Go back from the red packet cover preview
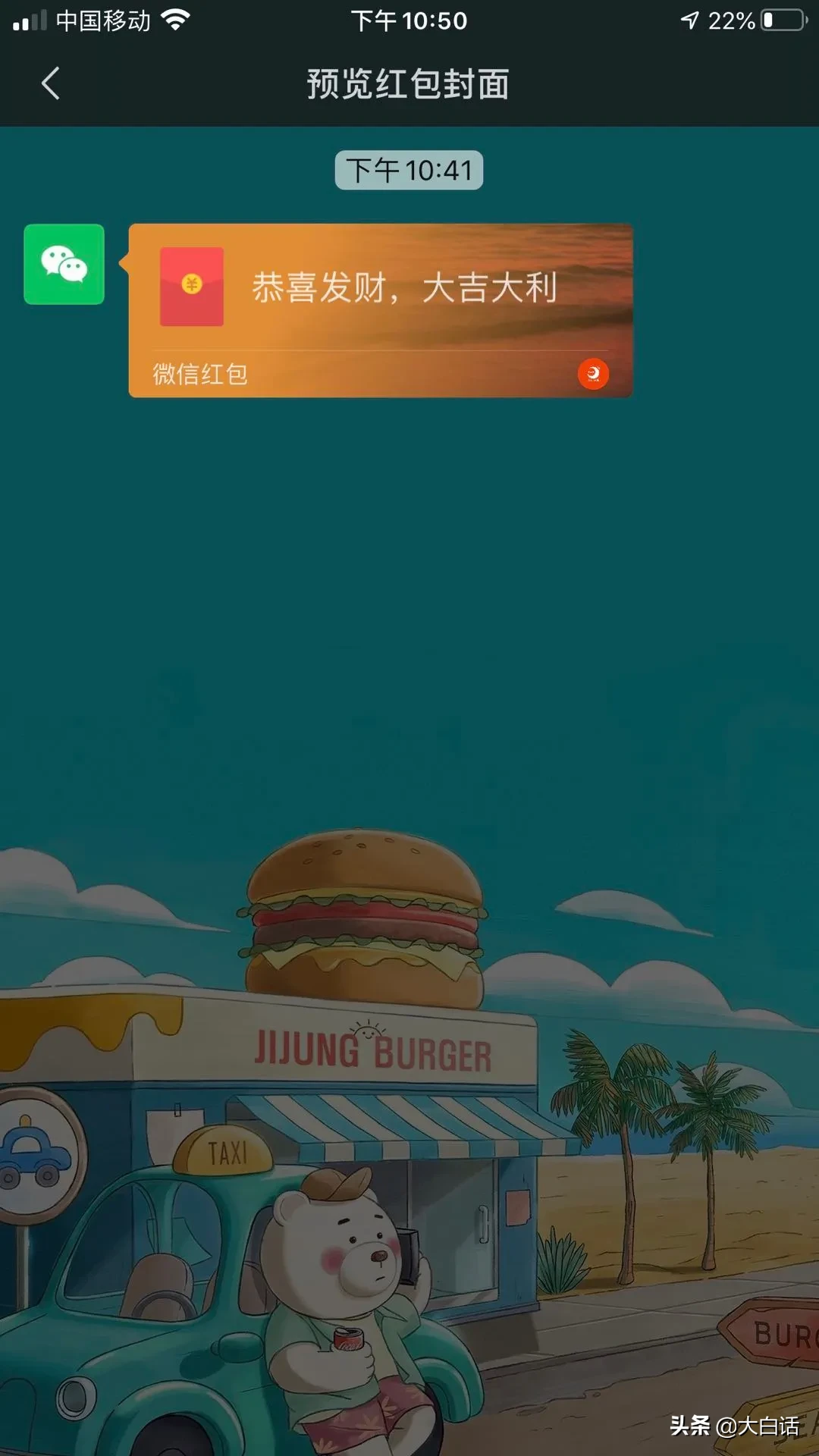Image resolution: width=819 pixels, height=1456 pixels. coord(50,83)
